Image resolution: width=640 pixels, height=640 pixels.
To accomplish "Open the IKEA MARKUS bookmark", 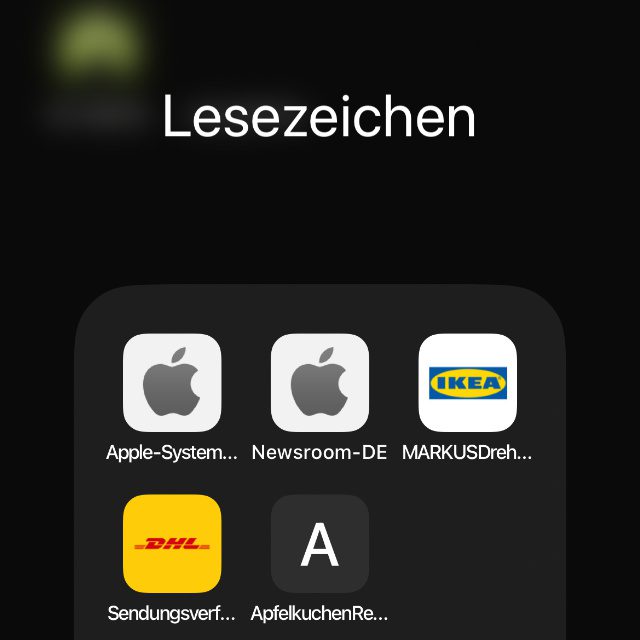I will tap(467, 383).
